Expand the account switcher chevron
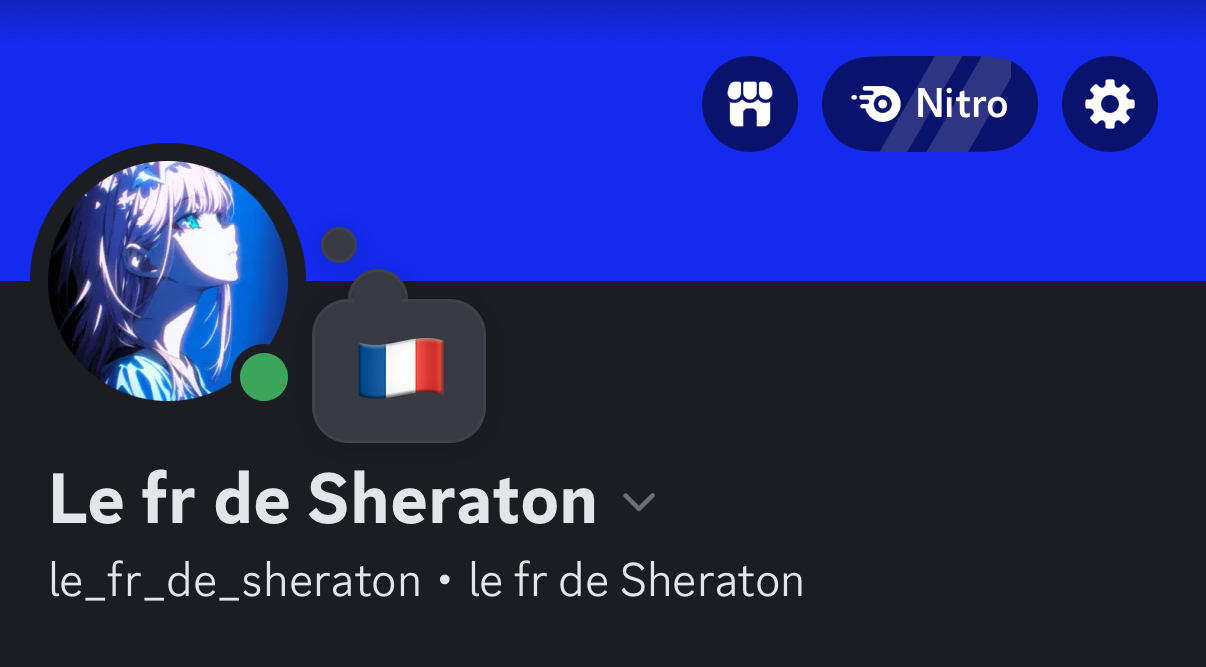The image size is (1206, 667). pyautogui.click(x=638, y=501)
